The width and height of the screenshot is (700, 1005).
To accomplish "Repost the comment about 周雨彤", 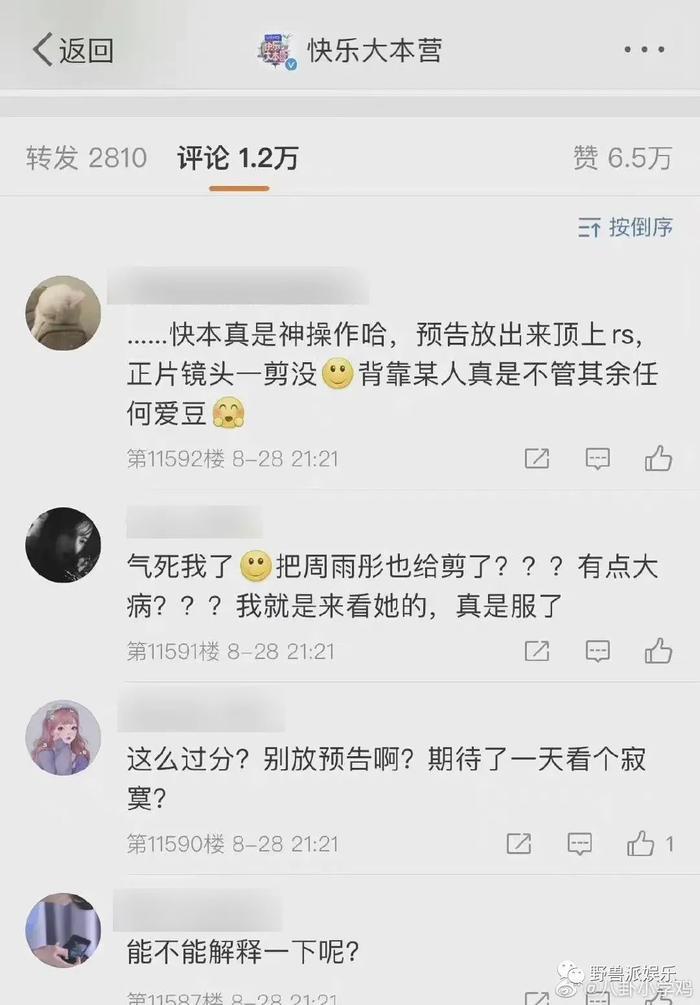I will point(537,652).
